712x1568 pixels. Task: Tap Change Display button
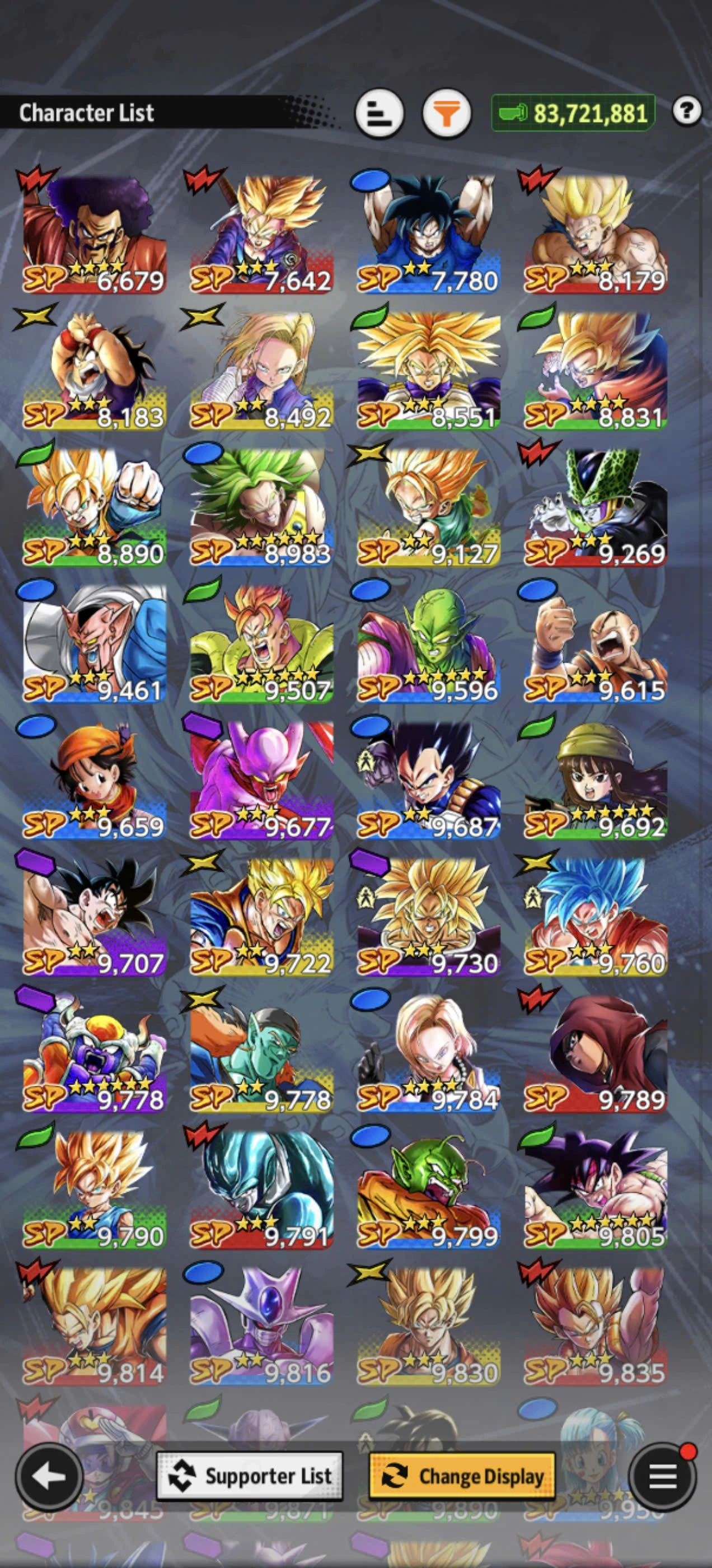tap(462, 1476)
